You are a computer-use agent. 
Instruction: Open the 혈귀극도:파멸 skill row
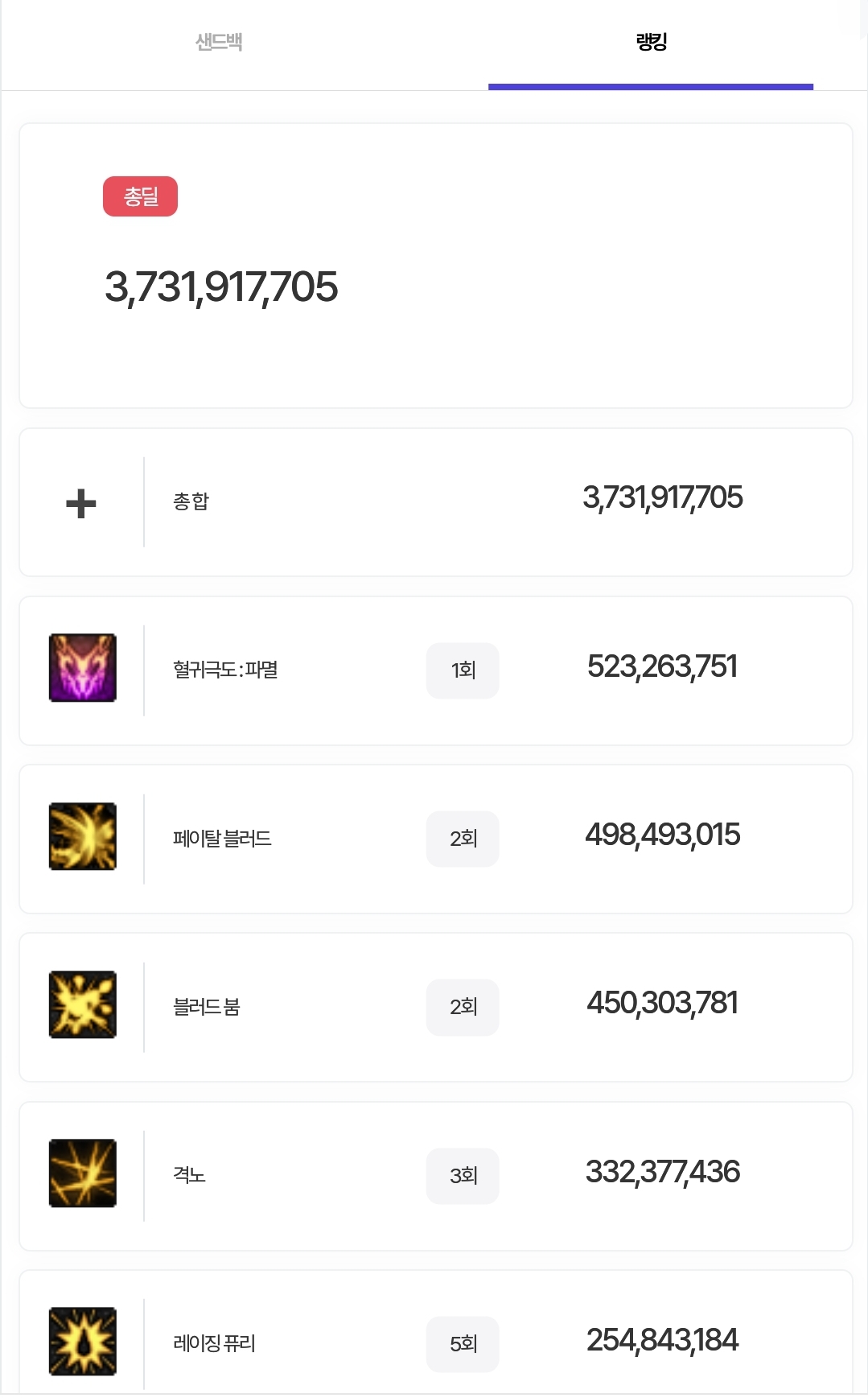click(x=435, y=670)
